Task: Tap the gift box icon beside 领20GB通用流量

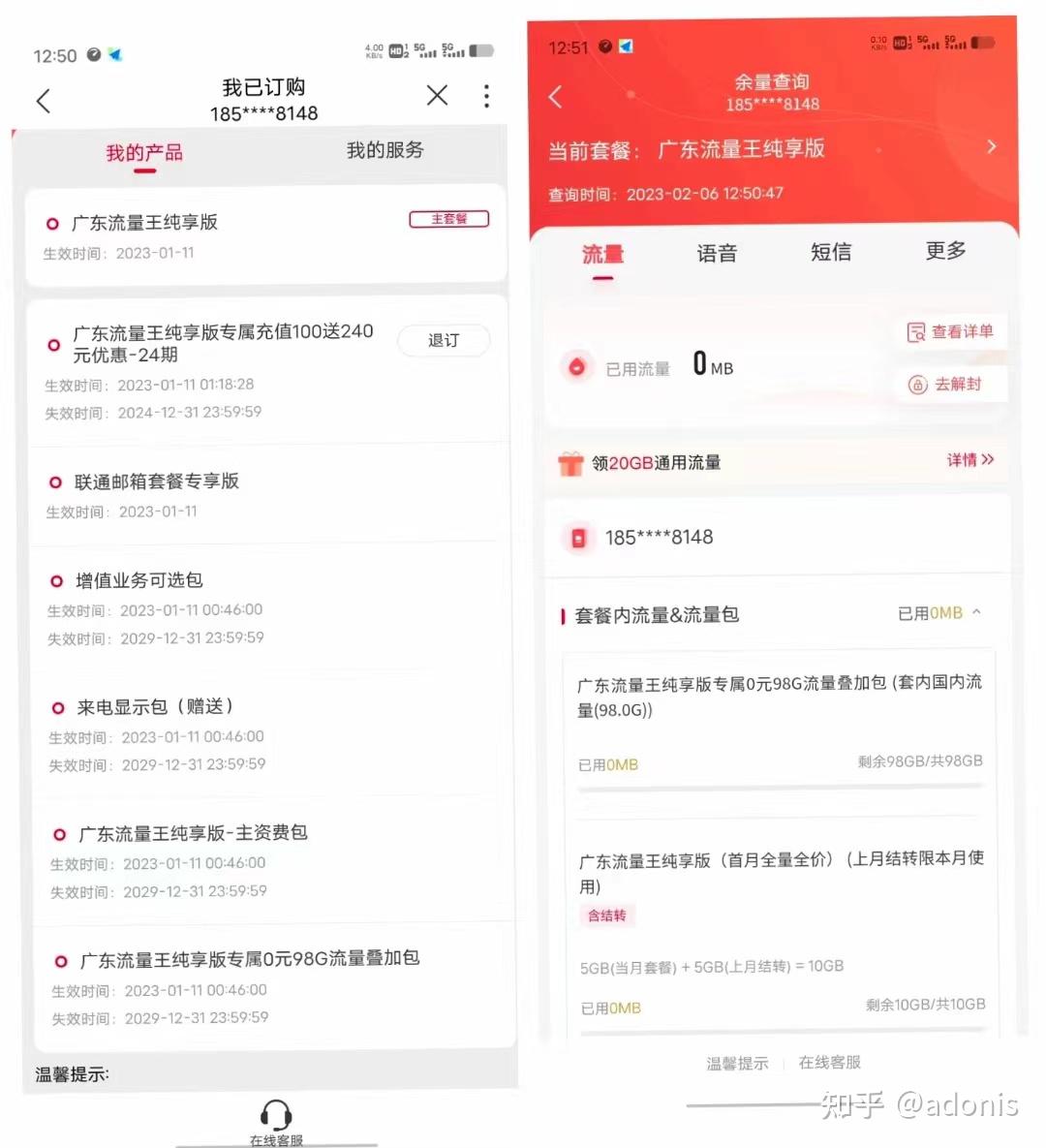Action: [x=571, y=462]
